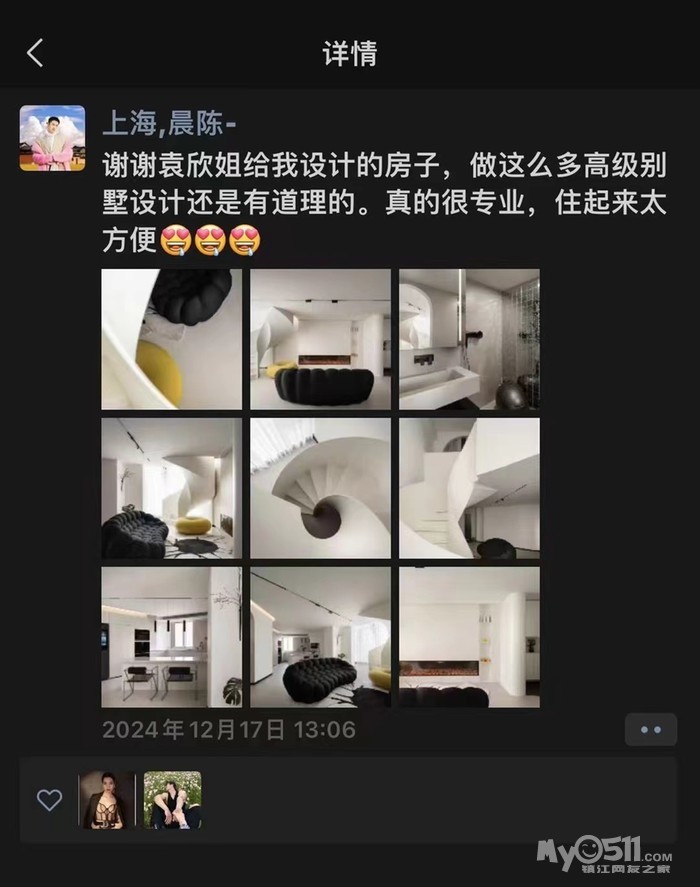The width and height of the screenshot is (700, 887).
Task: View the spiral staircase top-down photo
Action: tap(320, 488)
